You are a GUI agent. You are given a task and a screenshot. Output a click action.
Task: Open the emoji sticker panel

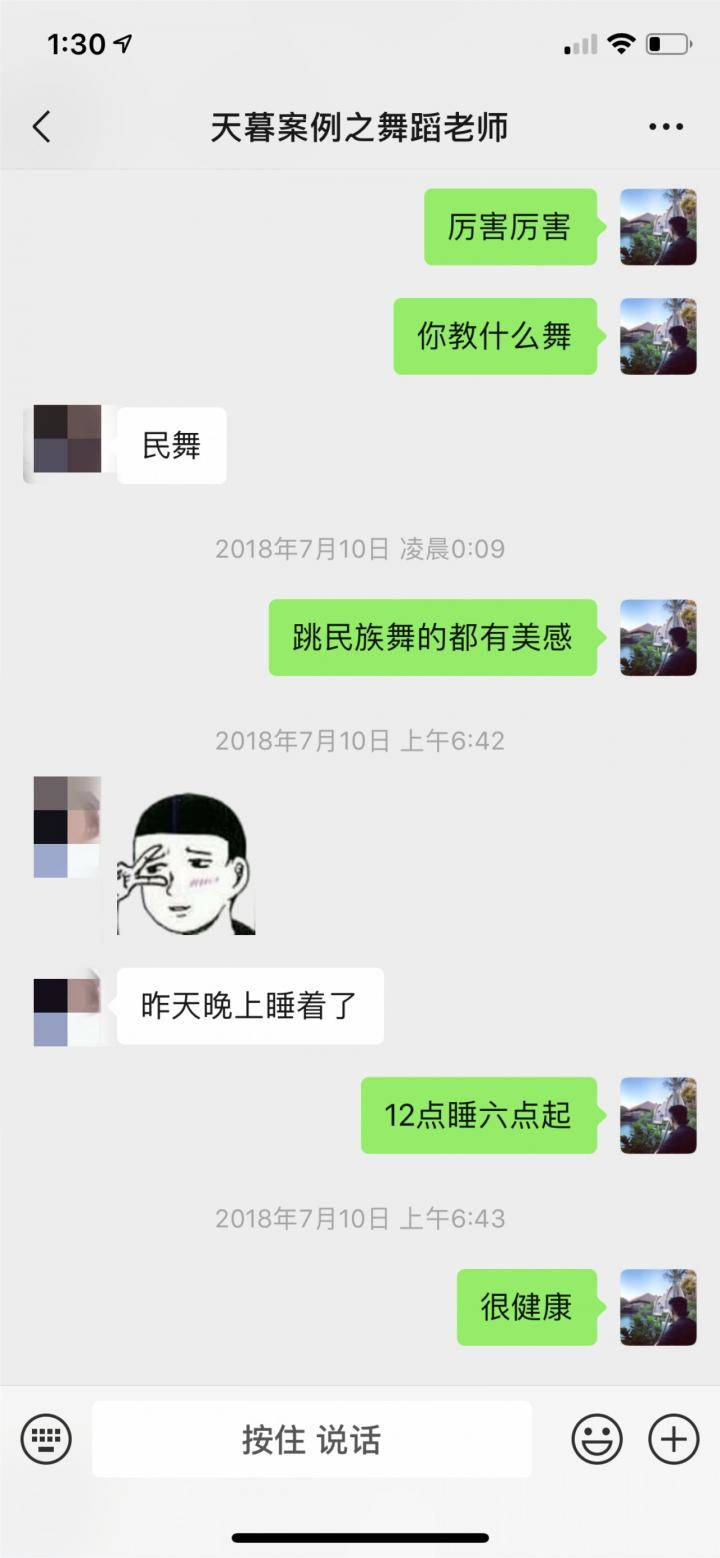598,1439
